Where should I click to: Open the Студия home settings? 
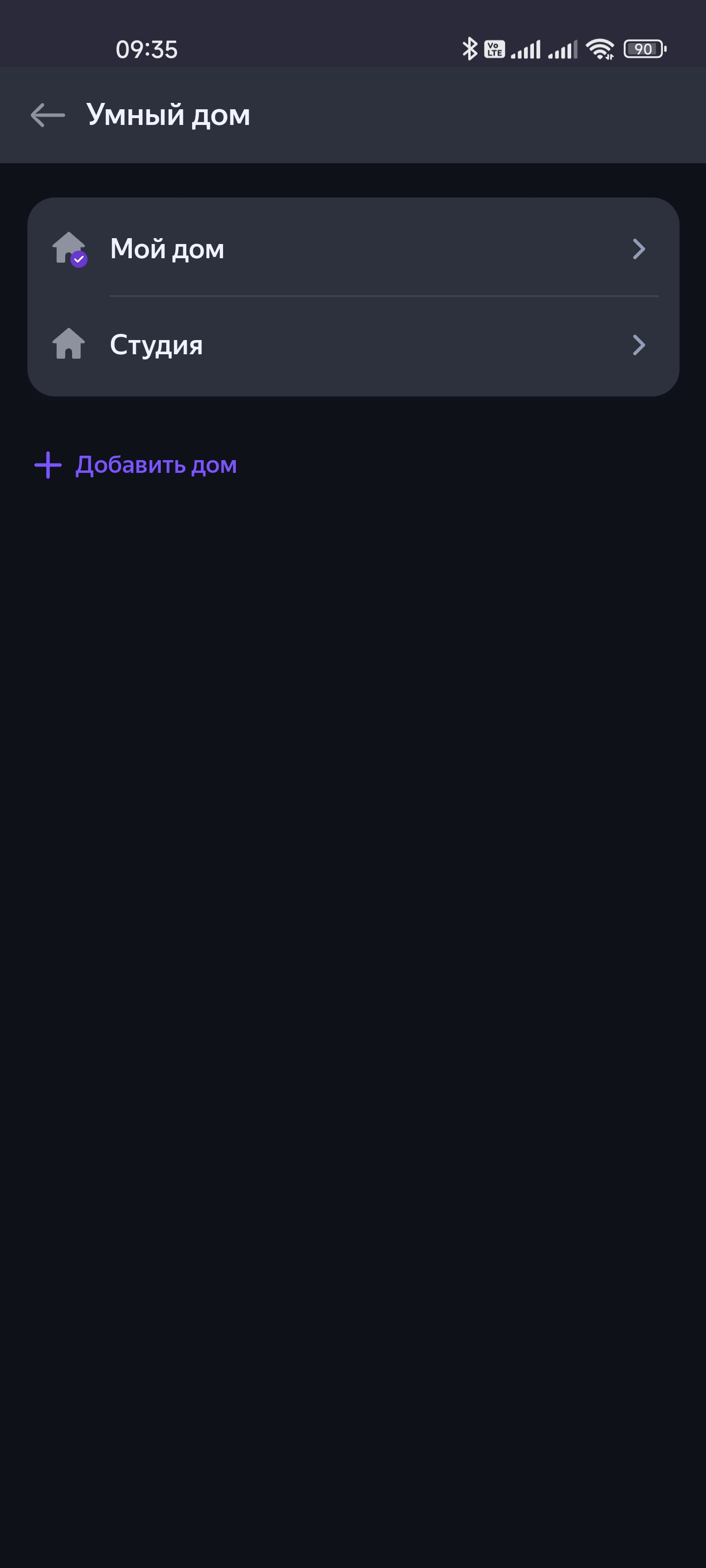click(353, 345)
